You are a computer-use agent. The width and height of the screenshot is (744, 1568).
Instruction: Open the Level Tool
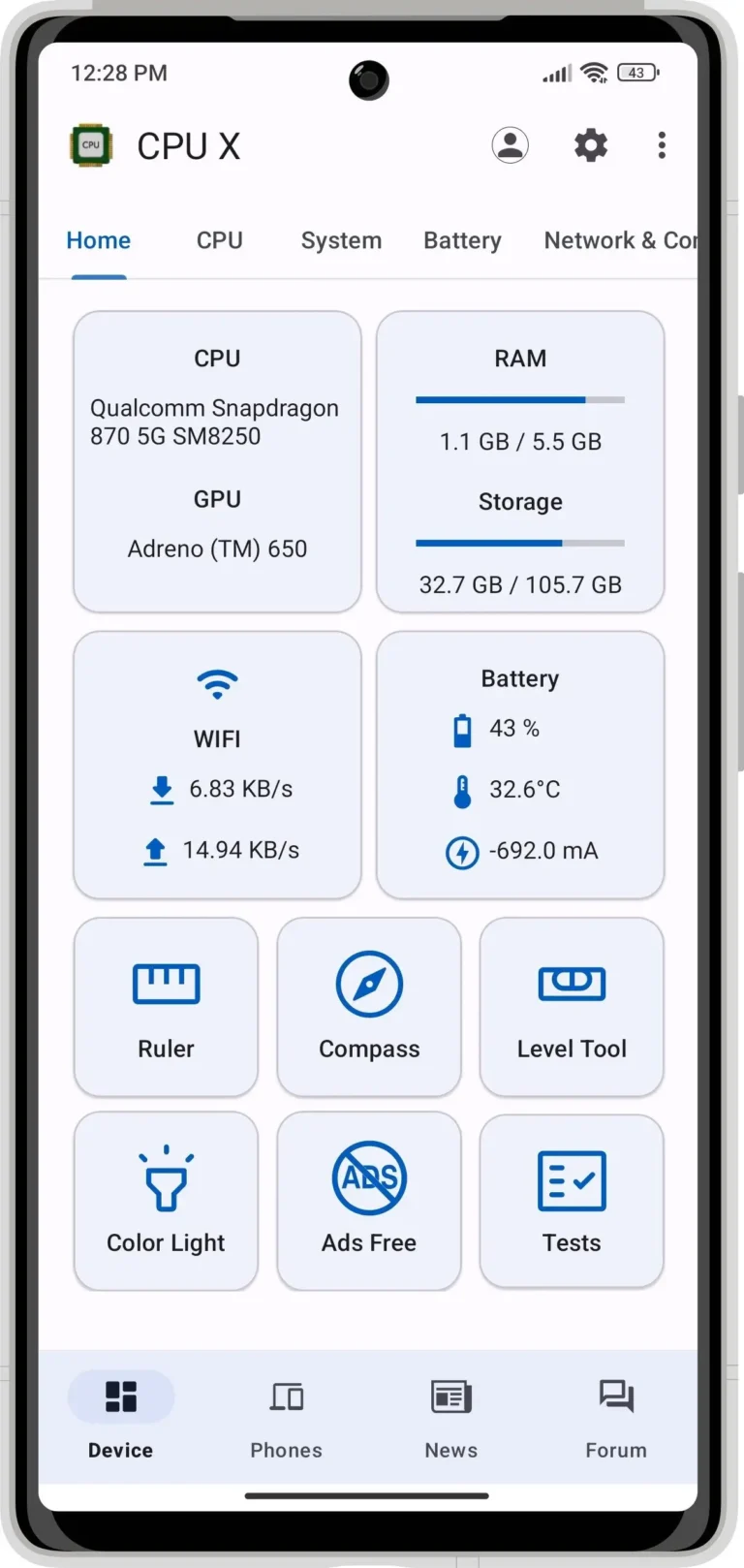point(571,1007)
